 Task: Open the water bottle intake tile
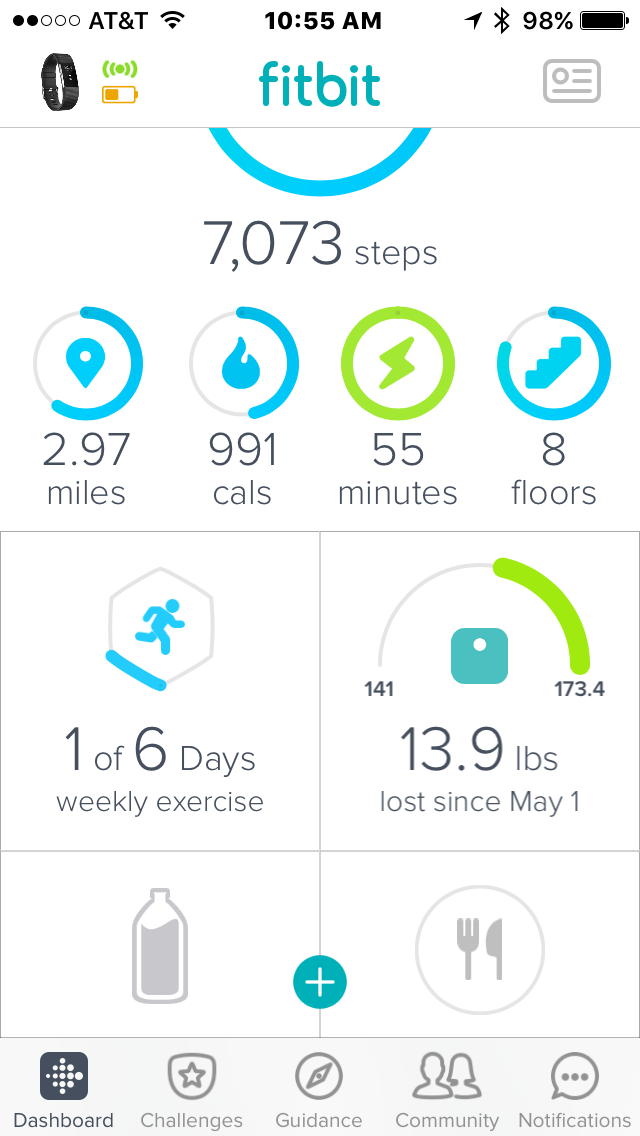coord(160,943)
